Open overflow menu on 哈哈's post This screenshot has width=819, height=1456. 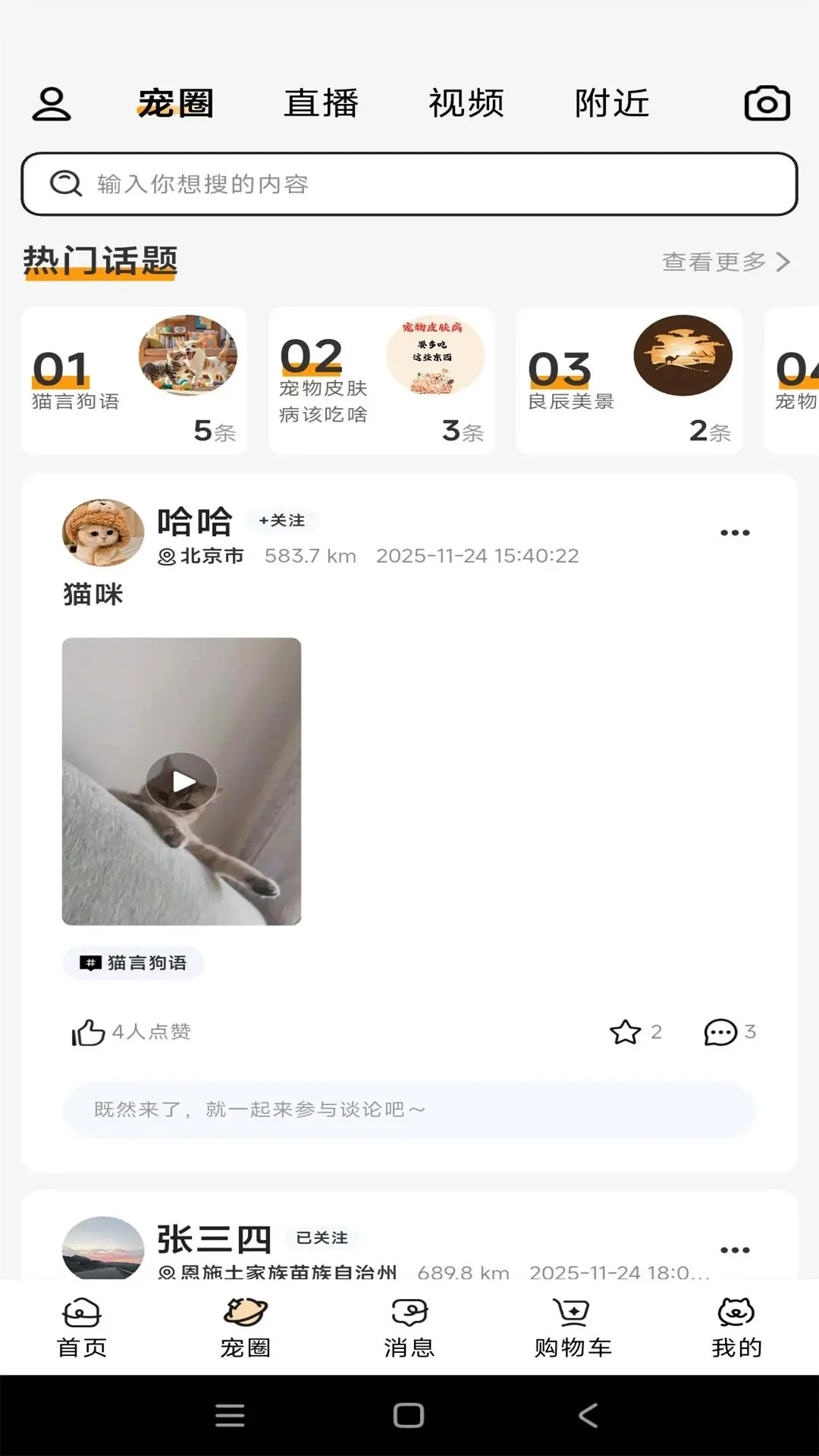point(734,533)
